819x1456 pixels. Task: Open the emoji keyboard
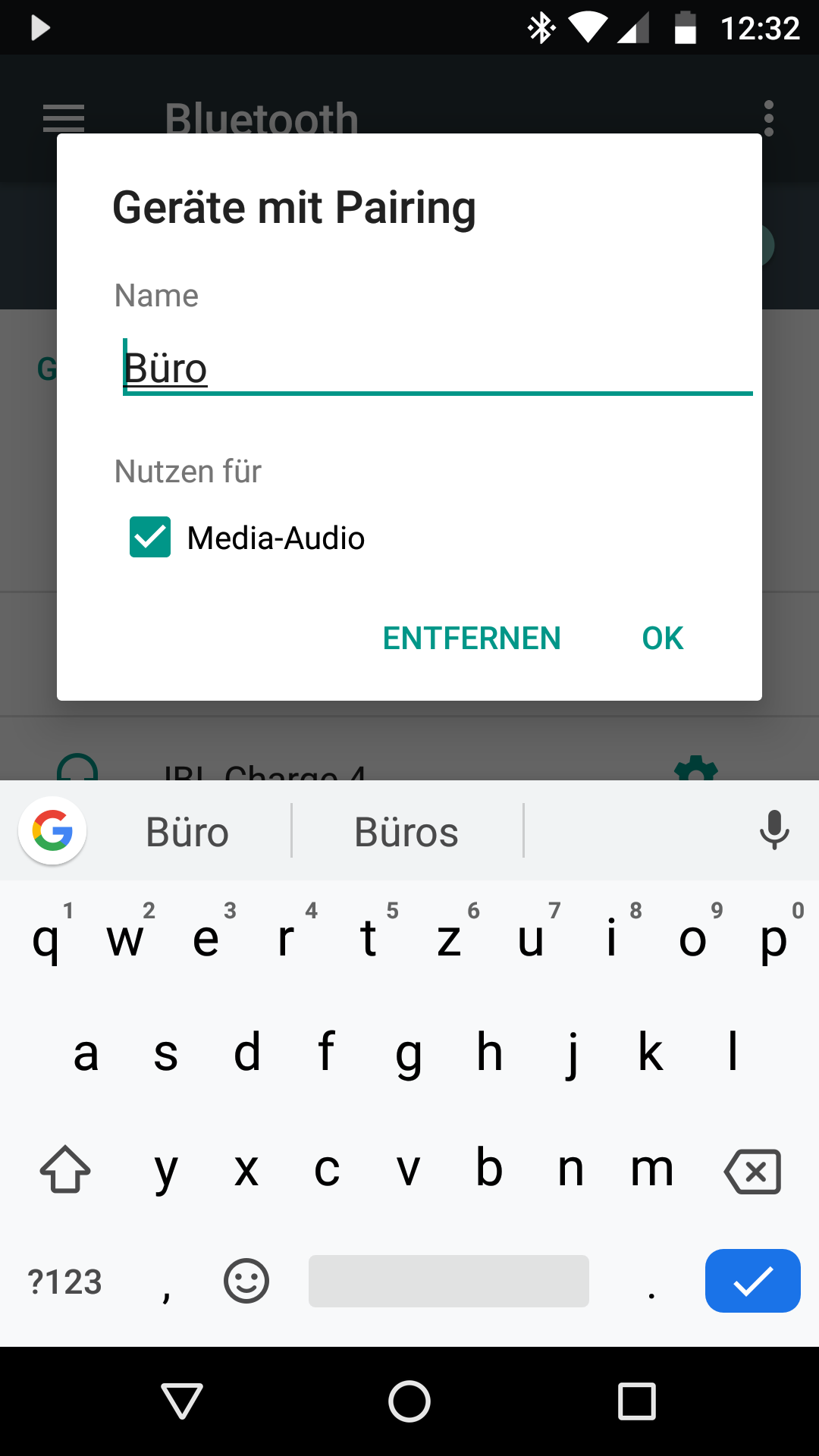[246, 1281]
